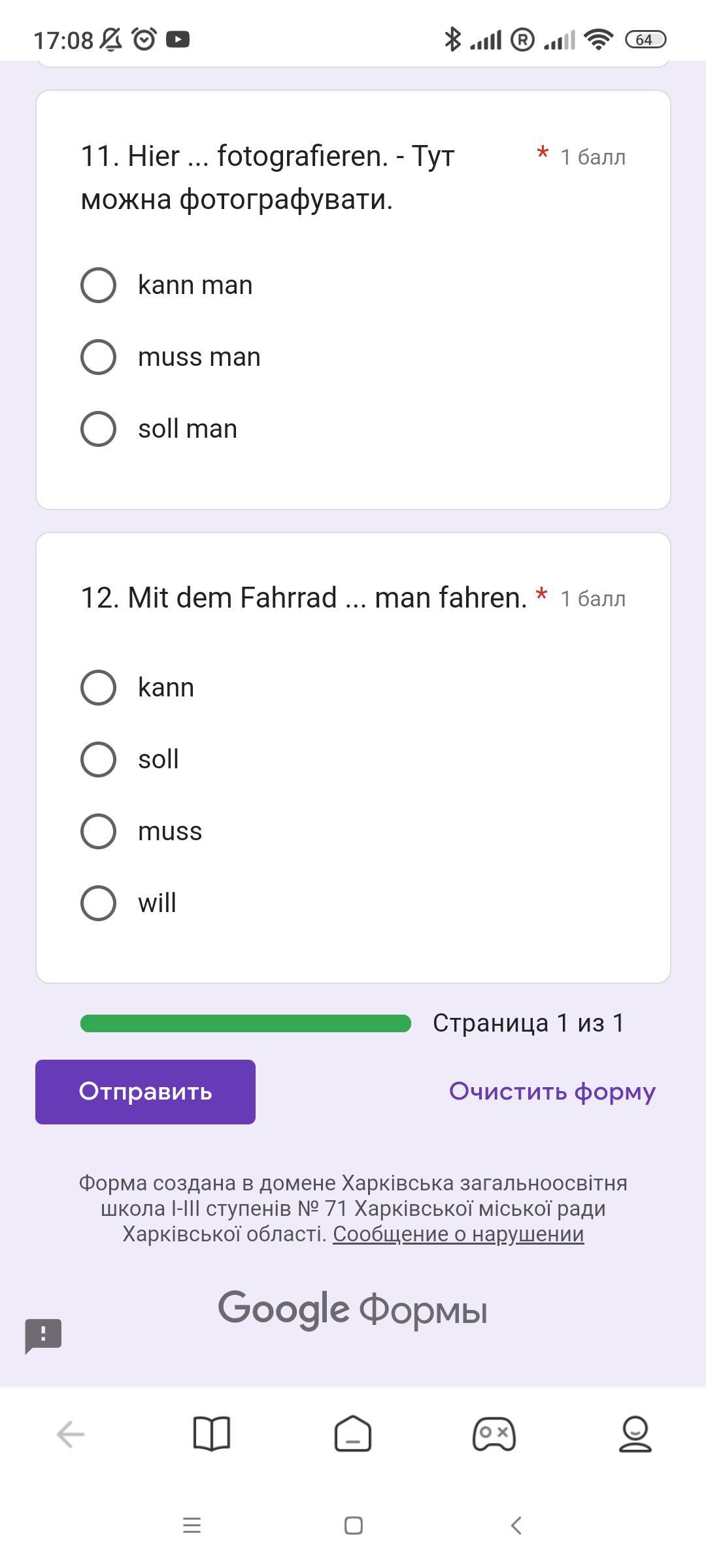
Task: Select 'kann' for question 12
Action: [98, 687]
